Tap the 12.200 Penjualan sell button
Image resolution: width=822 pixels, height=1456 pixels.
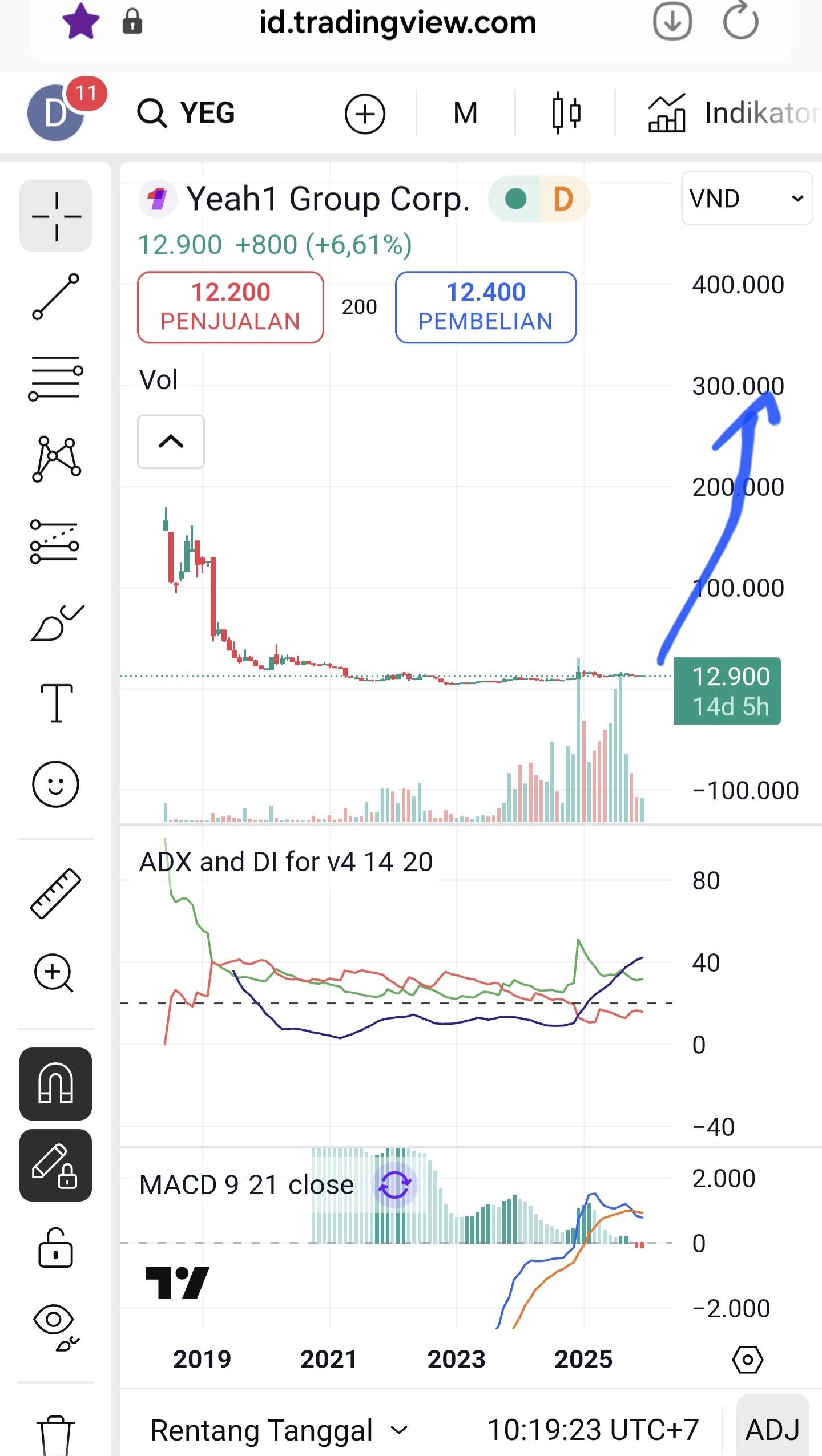[x=231, y=307]
